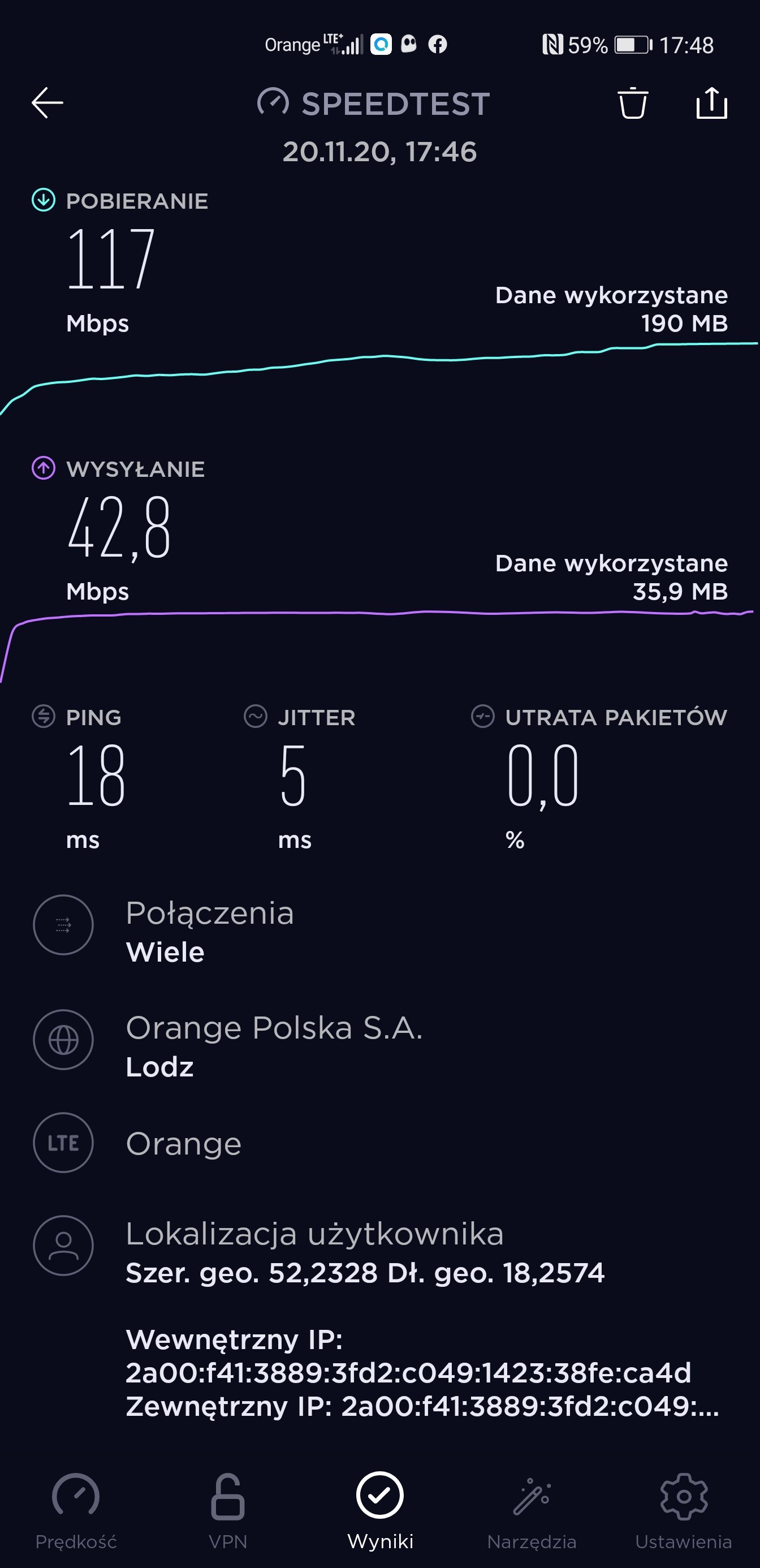Share this speed test result
This screenshot has width=760, height=1568.
click(x=711, y=102)
